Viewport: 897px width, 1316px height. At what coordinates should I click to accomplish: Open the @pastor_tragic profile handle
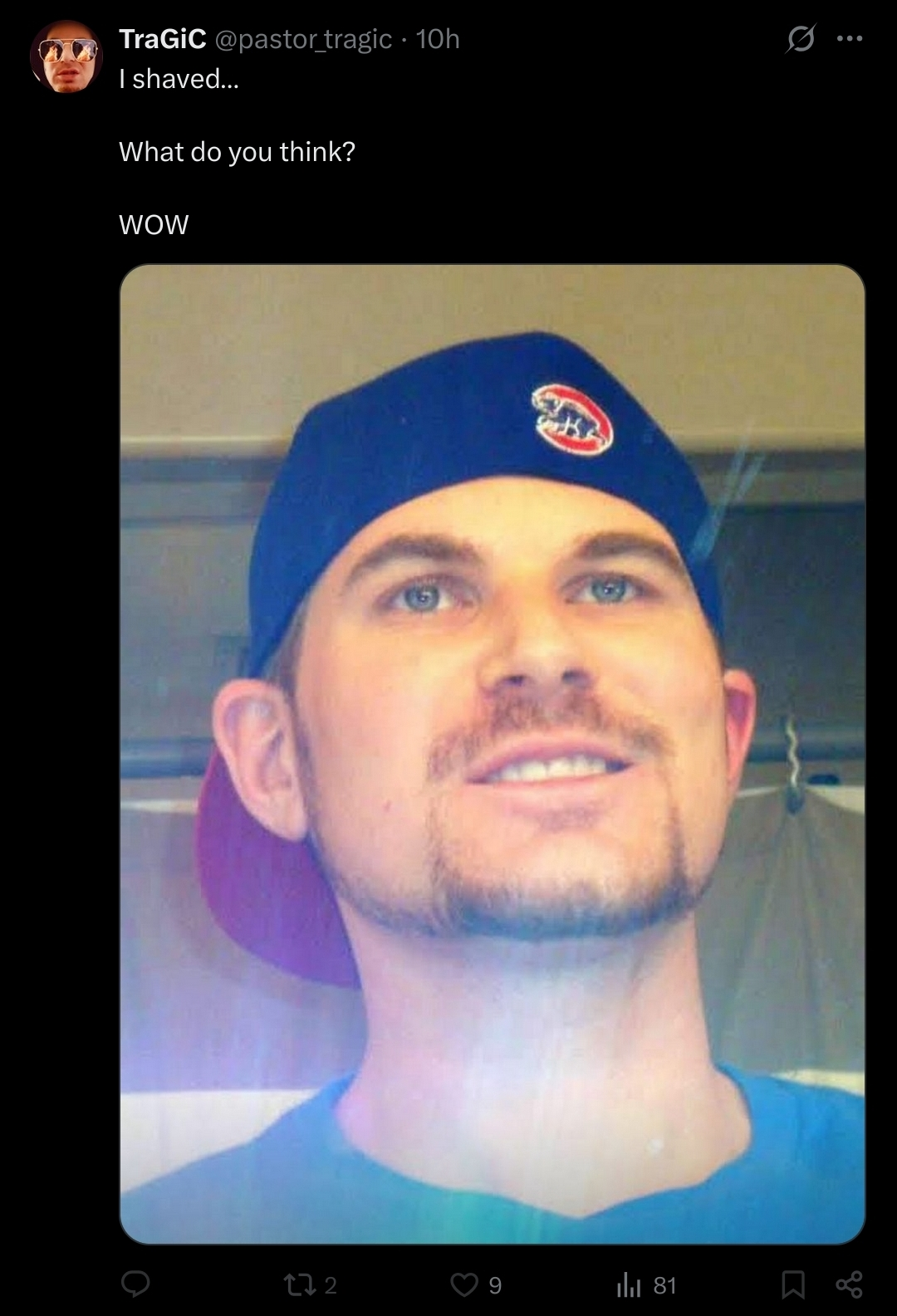[303, 39]
